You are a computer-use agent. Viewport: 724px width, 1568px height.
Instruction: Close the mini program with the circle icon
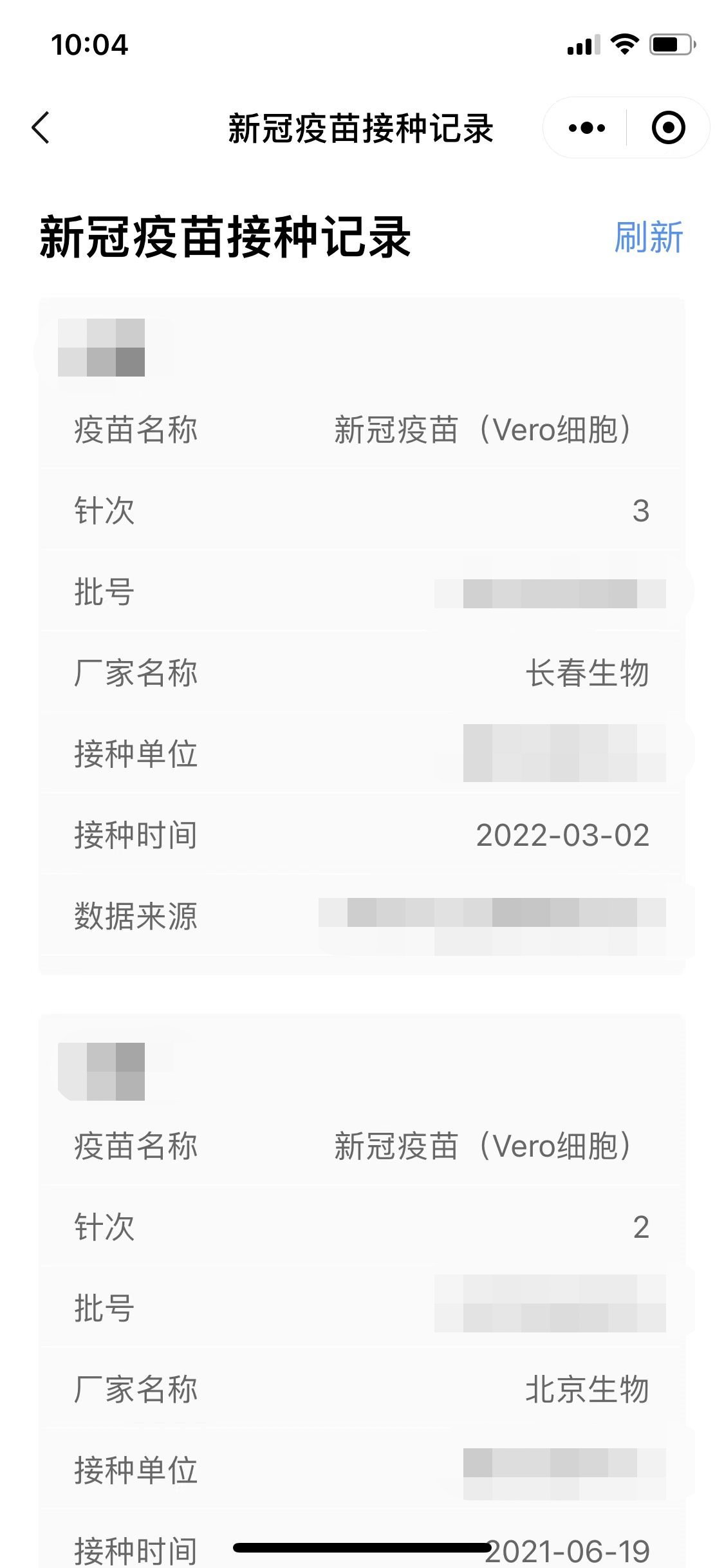point(668,127)
